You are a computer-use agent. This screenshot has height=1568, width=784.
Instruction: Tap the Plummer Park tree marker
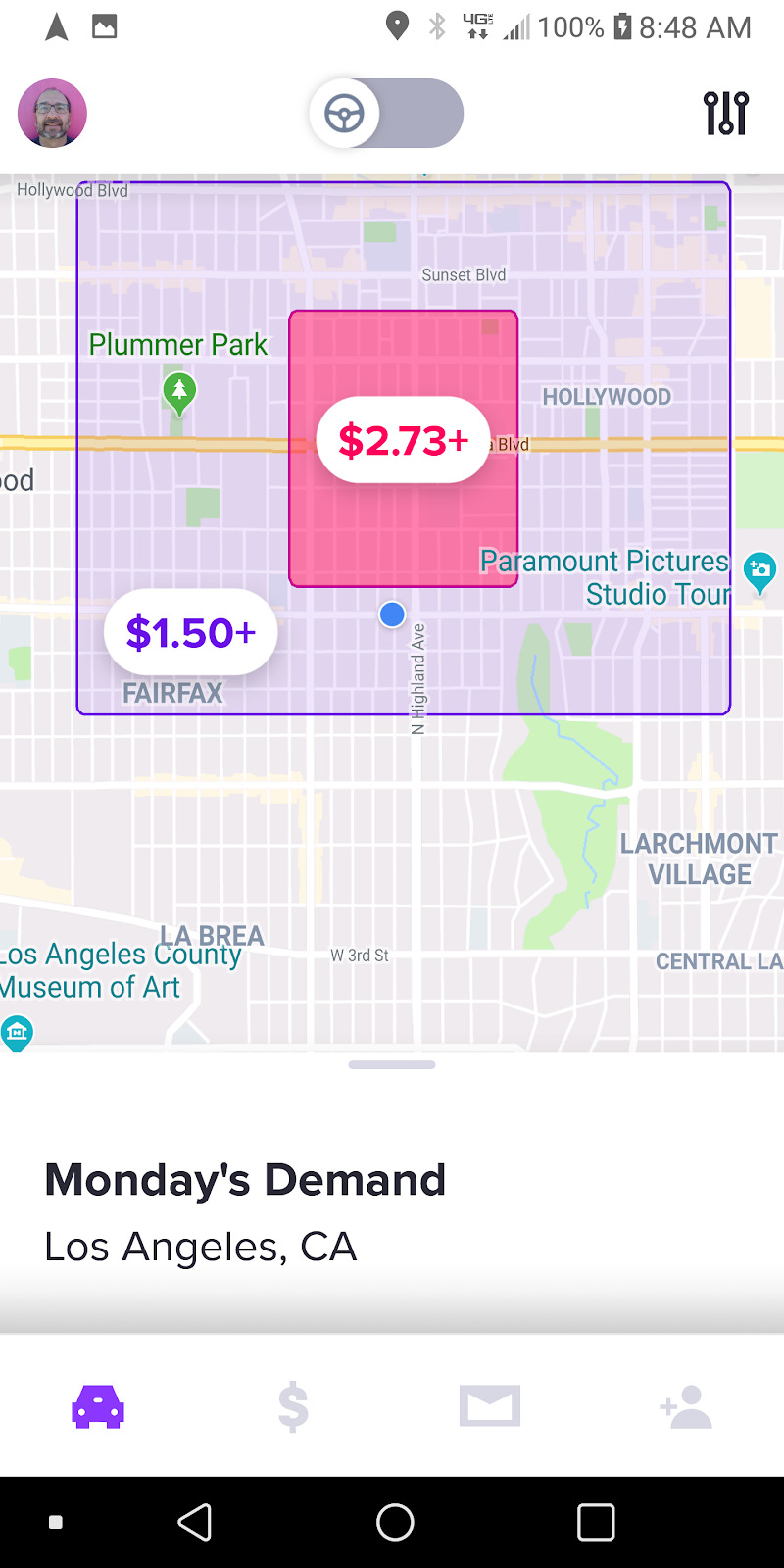[179, 391]
